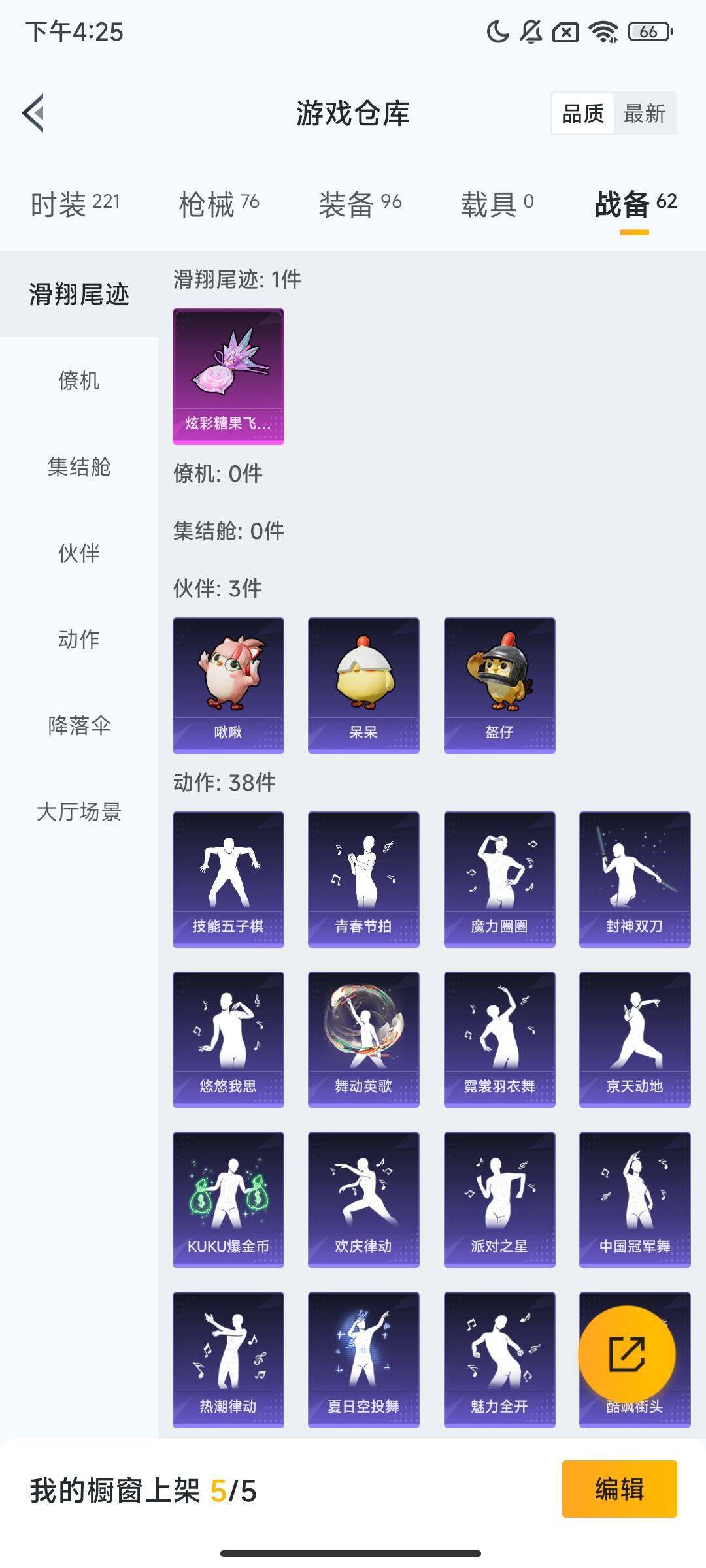This screenshot has width=706, height=1568.
Task: Tap the yellow floating share button
Action: (626, 1354)
